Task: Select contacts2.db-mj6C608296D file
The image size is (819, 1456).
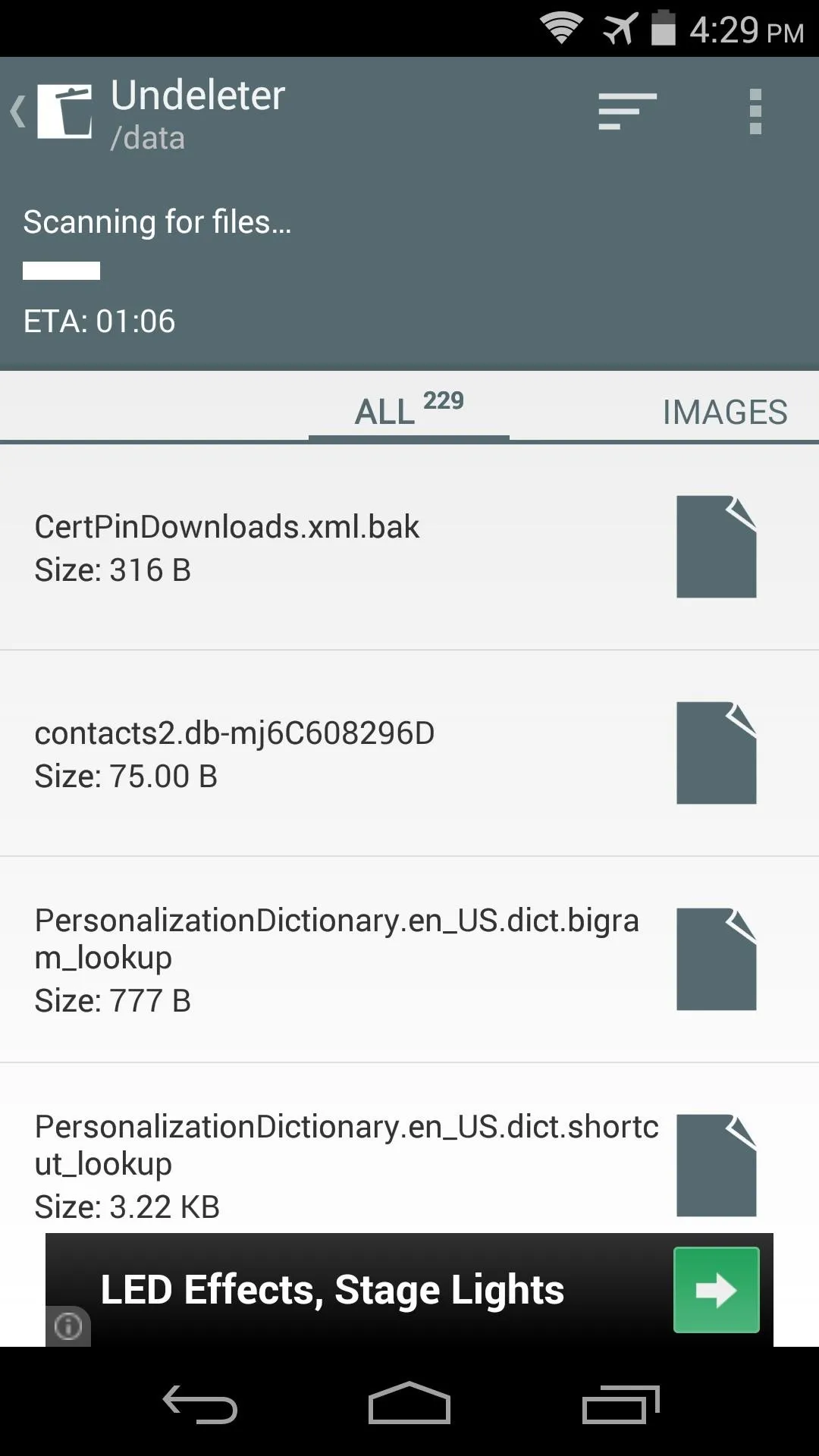Action: click(409, 754)
